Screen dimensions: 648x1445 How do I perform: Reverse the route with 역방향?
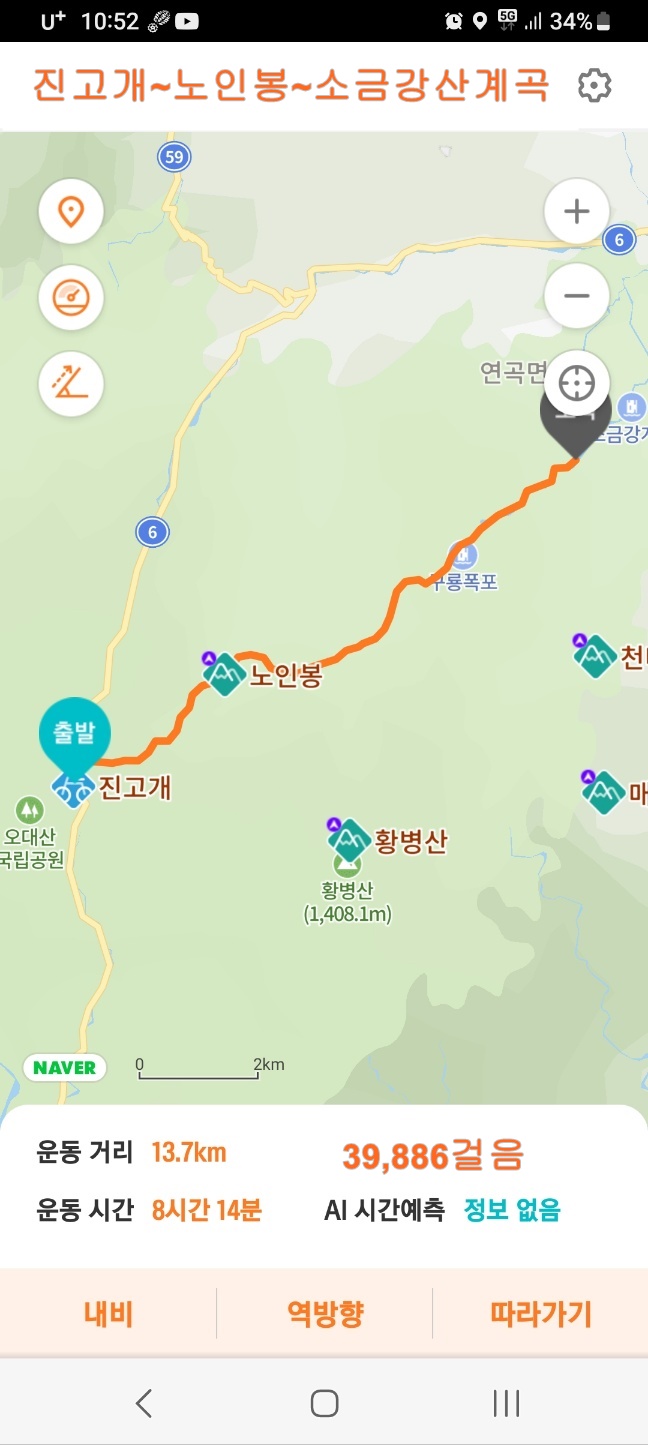pyautogui.click(x=324, y=1313)
